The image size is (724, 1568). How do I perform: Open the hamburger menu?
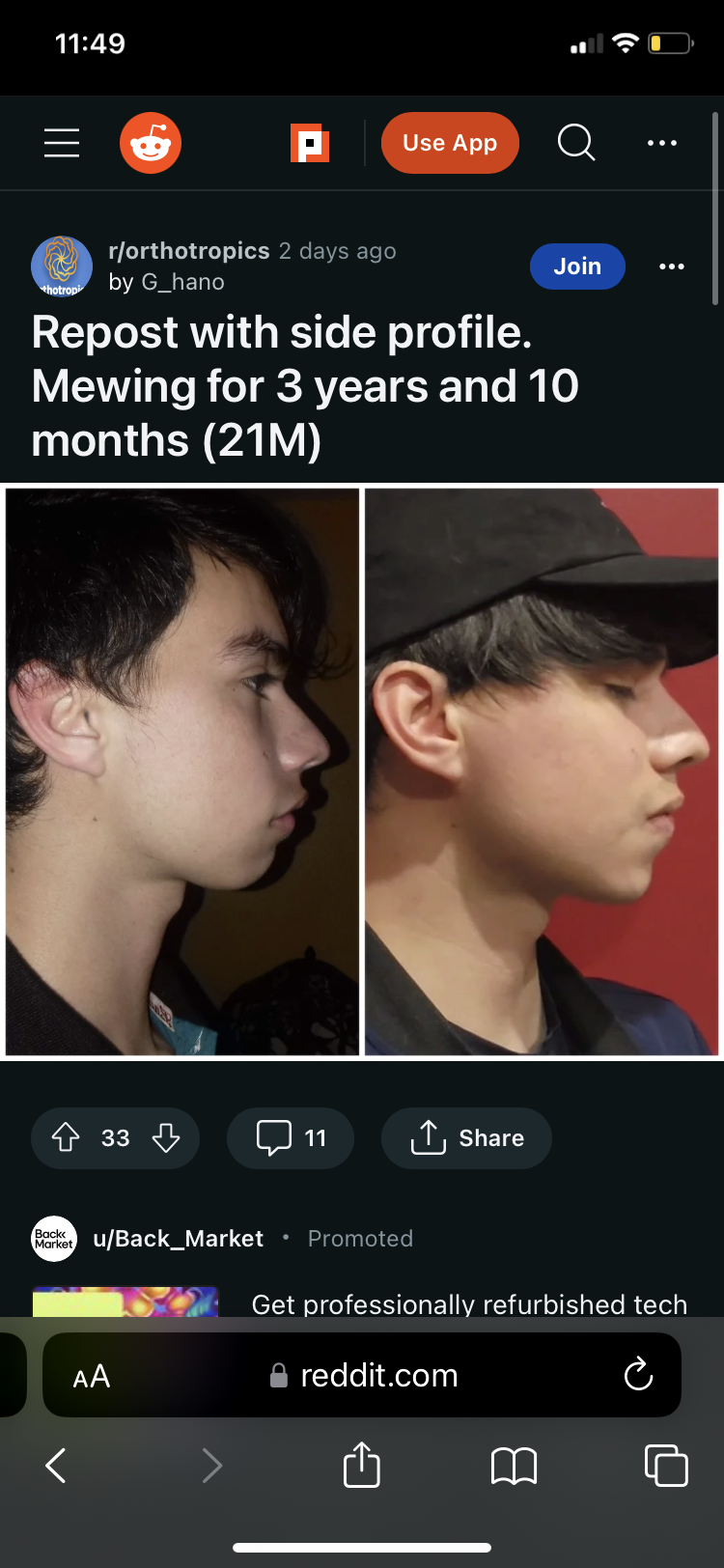coord(62,143)
